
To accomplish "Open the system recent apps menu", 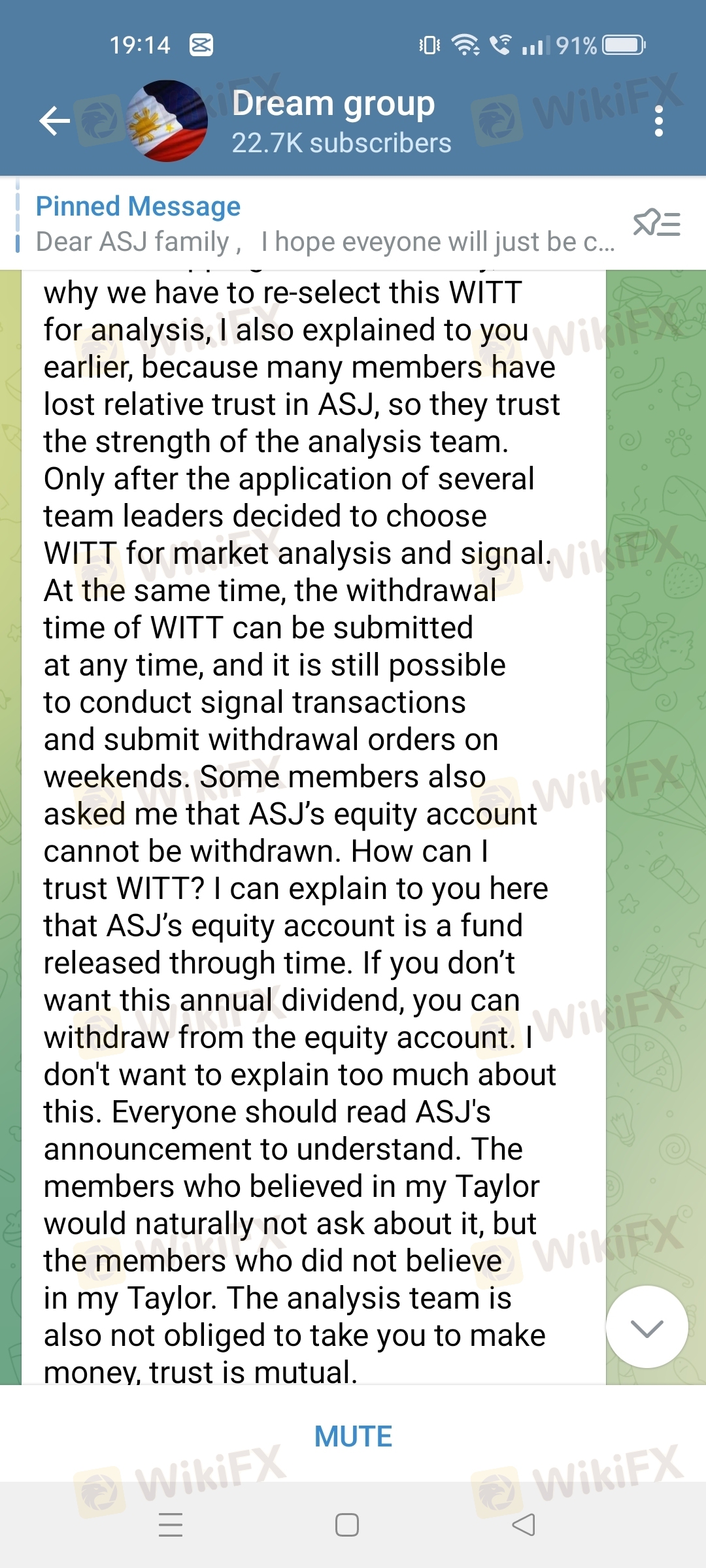I will [x=171, y=1525].
